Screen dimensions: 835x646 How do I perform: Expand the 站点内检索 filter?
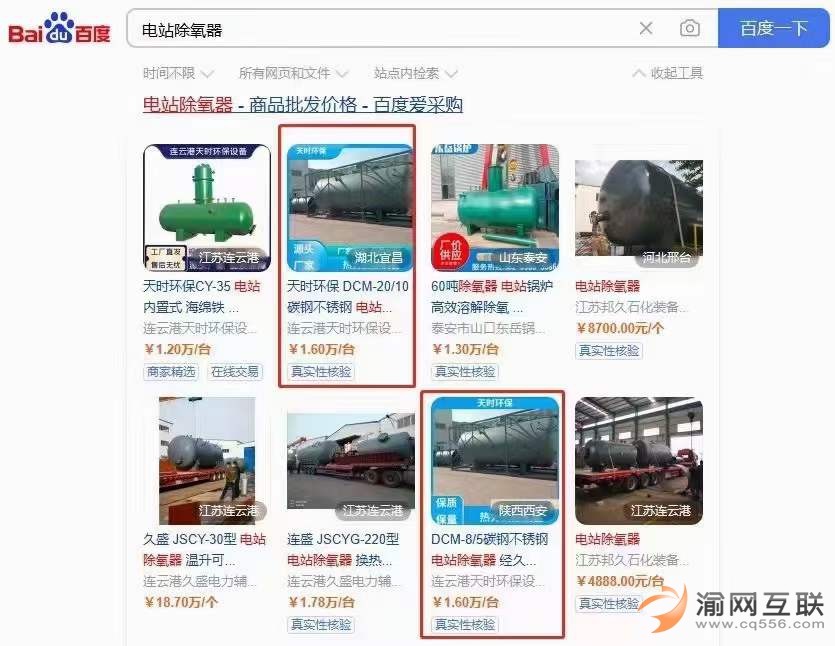[415, 73]
